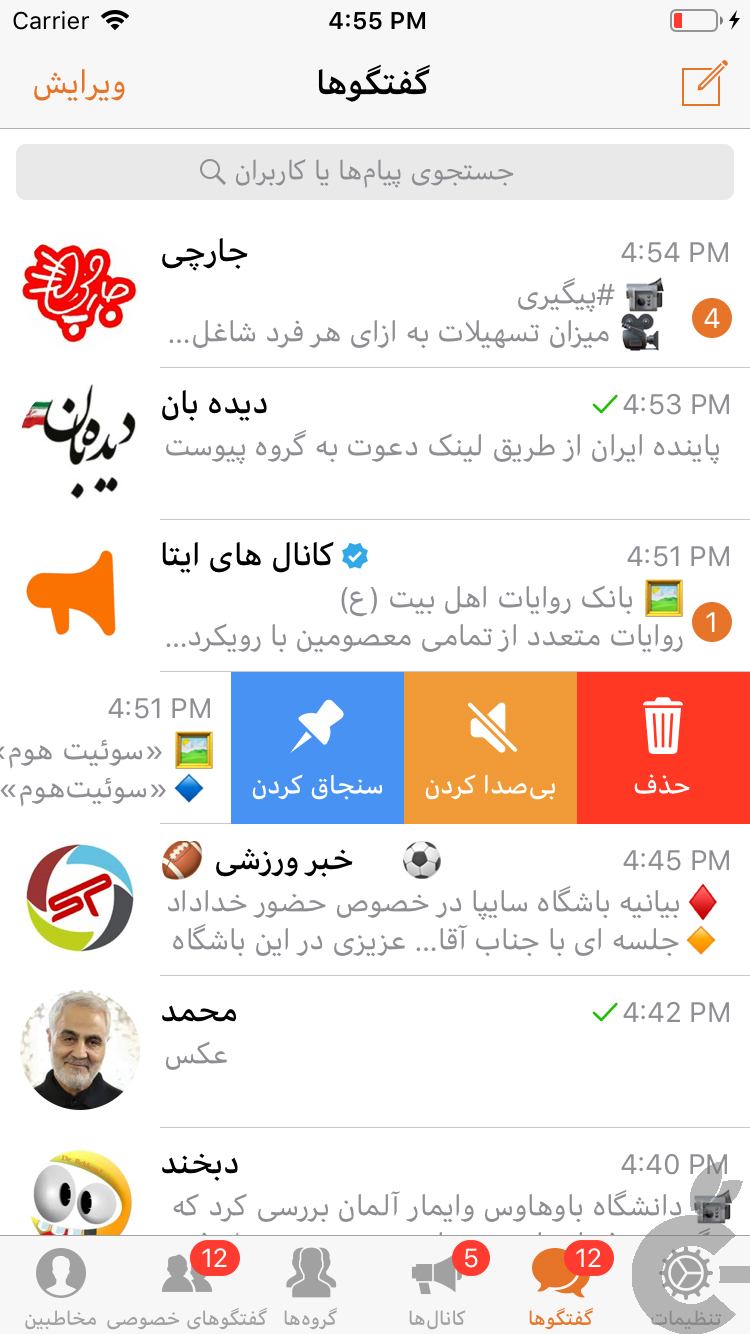Open the compose new message icon
The width and height of the screenshot is (750, 1334).
[702, 86]
